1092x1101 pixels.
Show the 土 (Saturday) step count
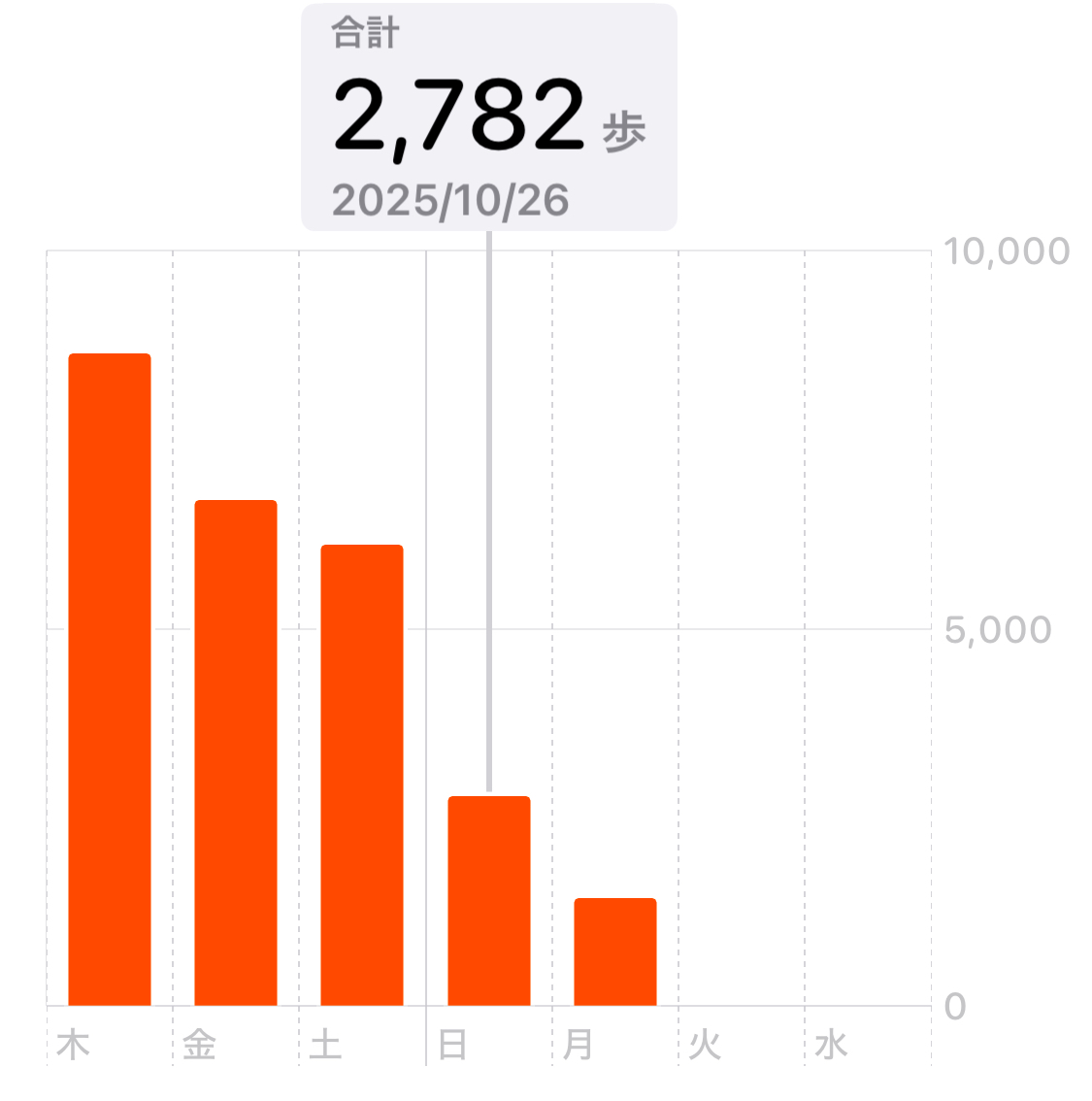pyautogui.click(x=362, y=775)
